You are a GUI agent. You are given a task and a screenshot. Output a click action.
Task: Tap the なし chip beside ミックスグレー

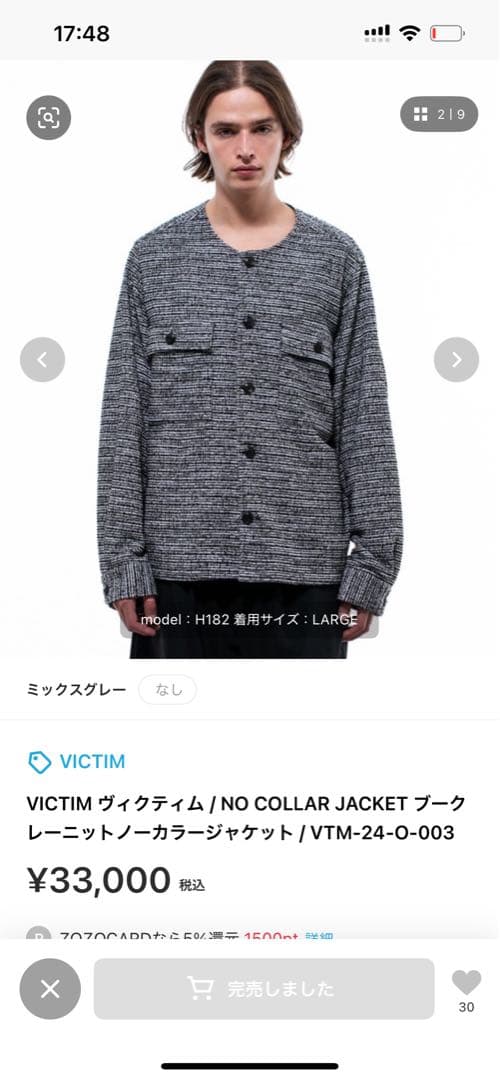(x=167, y=689)
